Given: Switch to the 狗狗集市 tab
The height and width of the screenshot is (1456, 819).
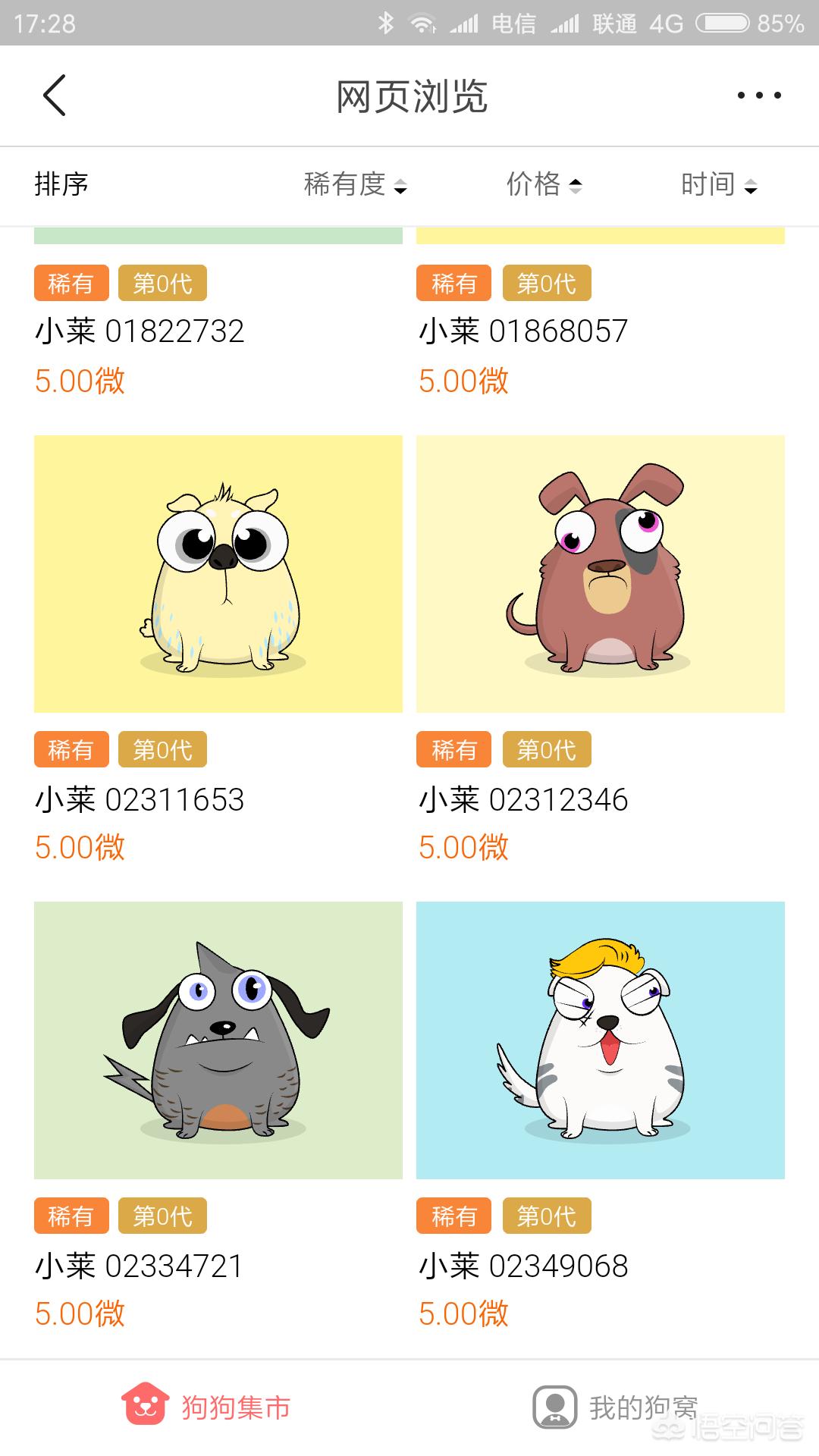Looking at the screenshot, I should click(x=206, y=1407).
